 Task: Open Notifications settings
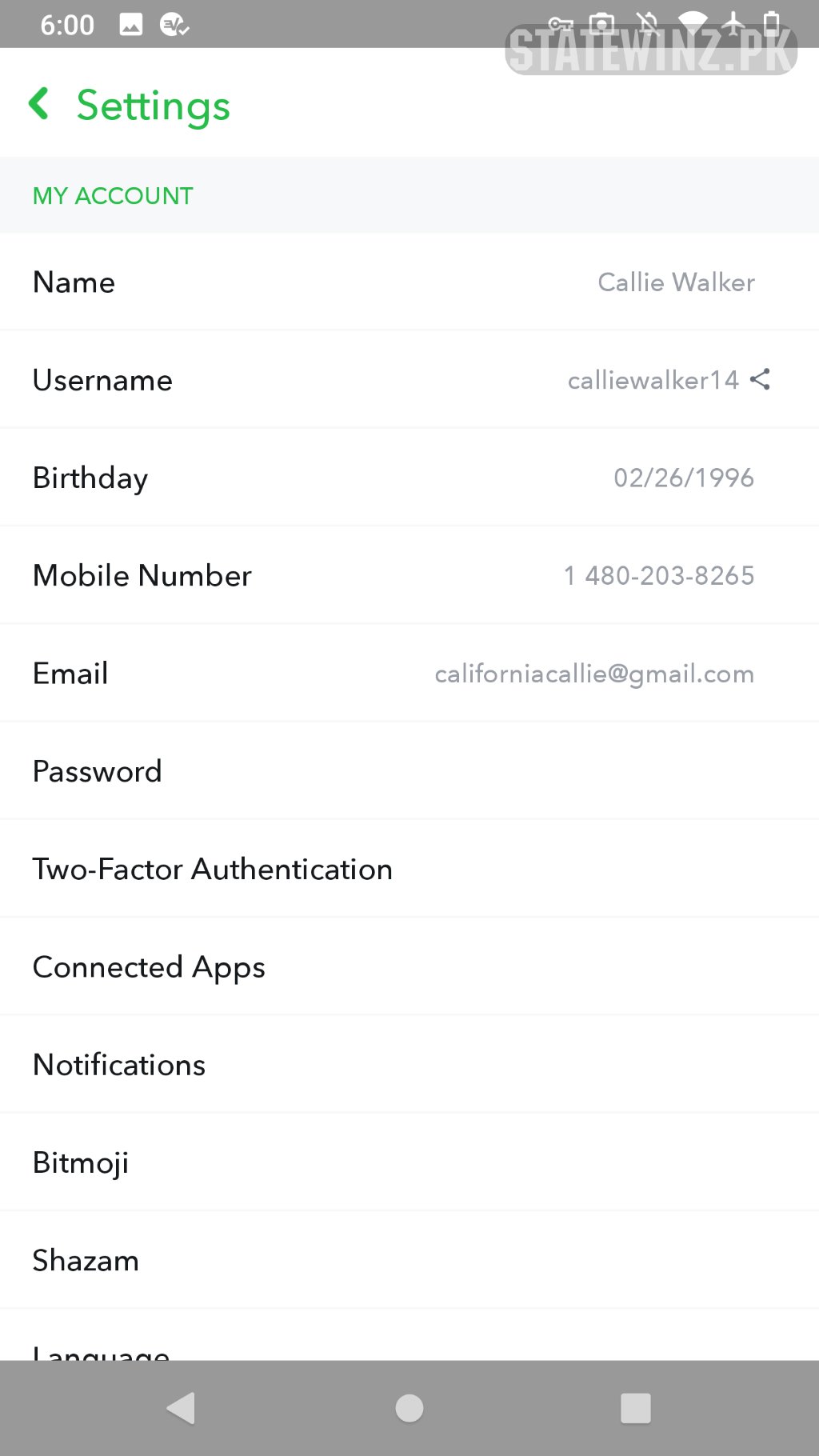coord(409,1065)
